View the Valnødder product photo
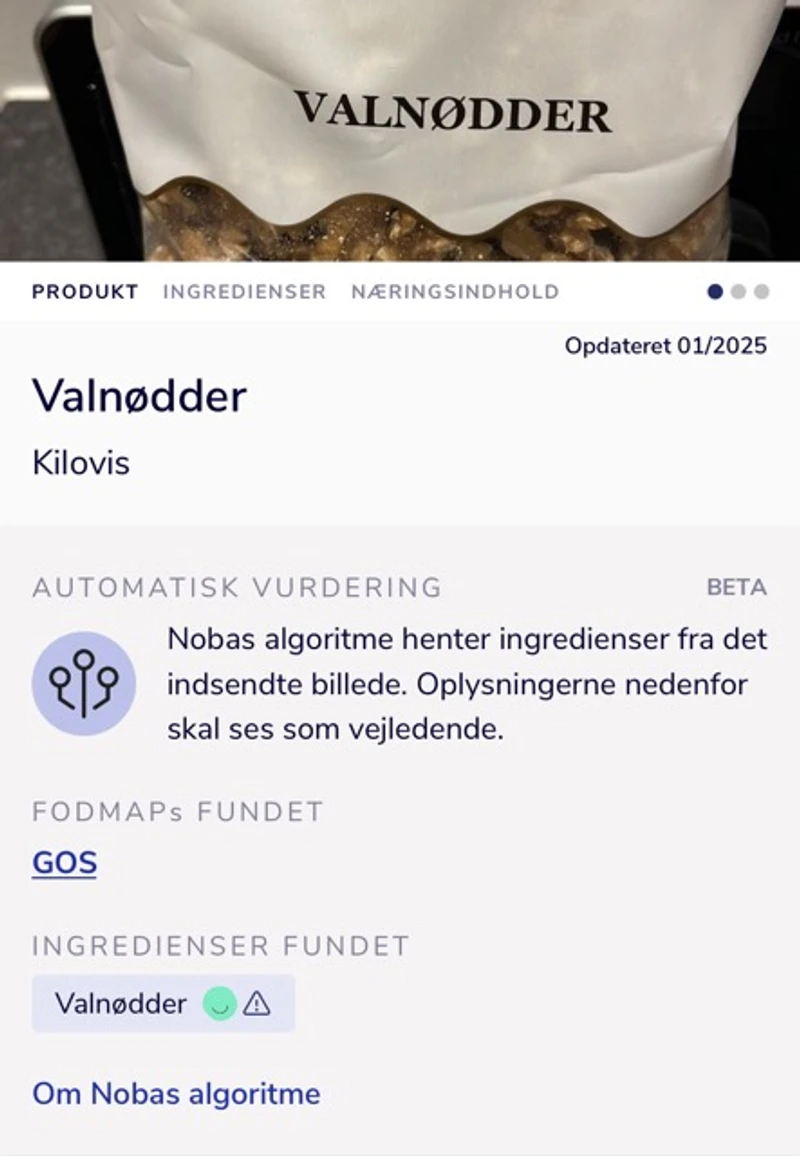Screen dimensions: 800x1156 point(400,130)
